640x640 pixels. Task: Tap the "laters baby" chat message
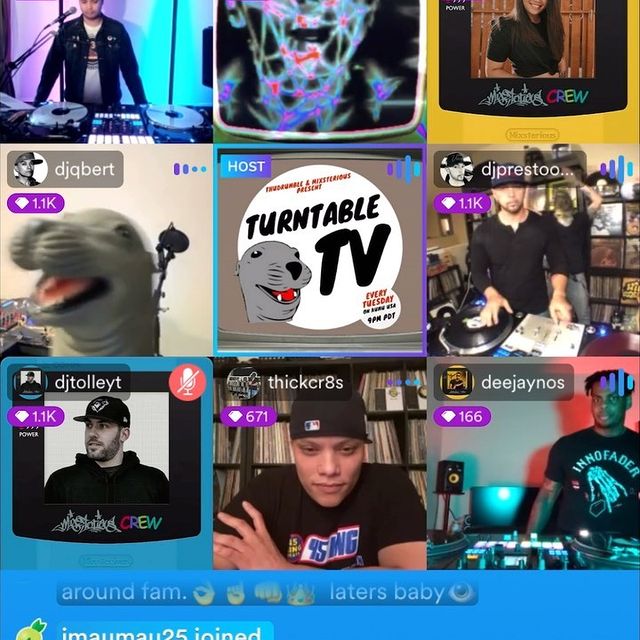pos(268,592)
